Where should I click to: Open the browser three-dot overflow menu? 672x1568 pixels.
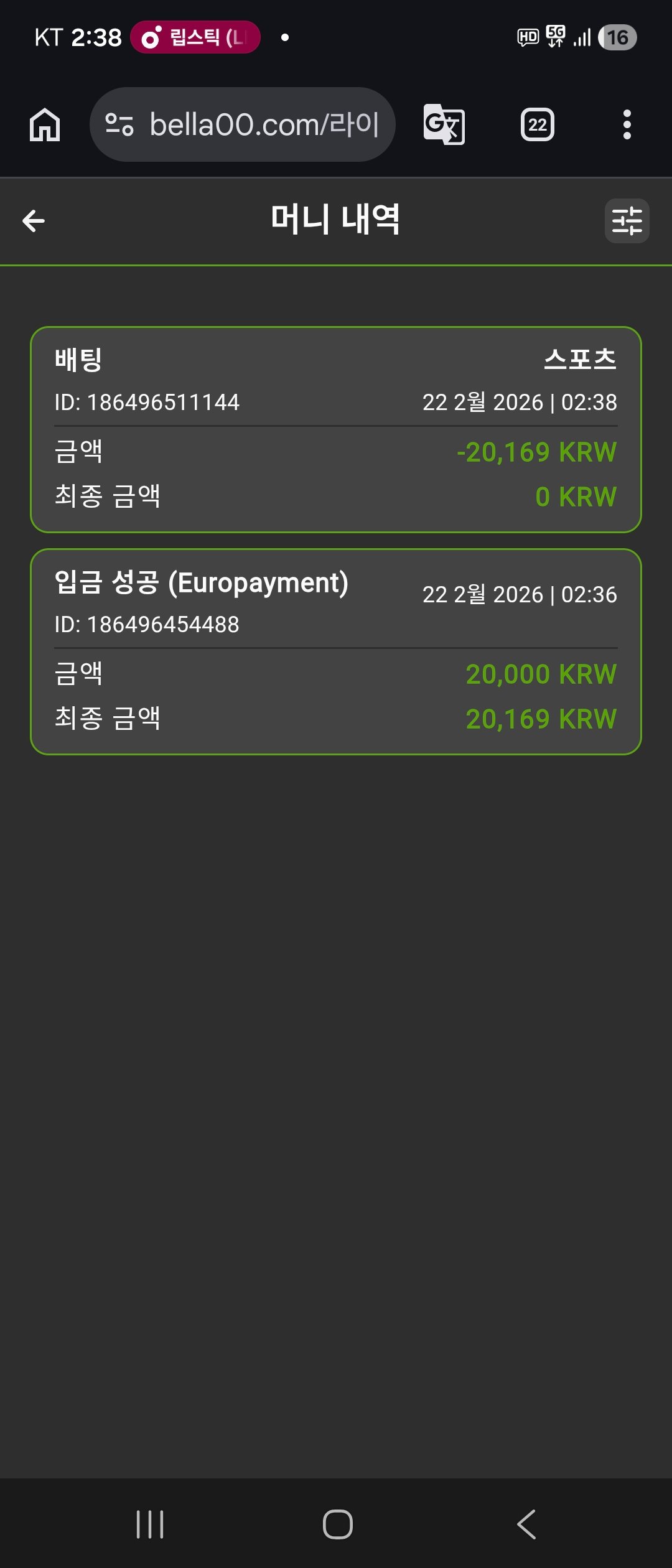tap(627, 124)
